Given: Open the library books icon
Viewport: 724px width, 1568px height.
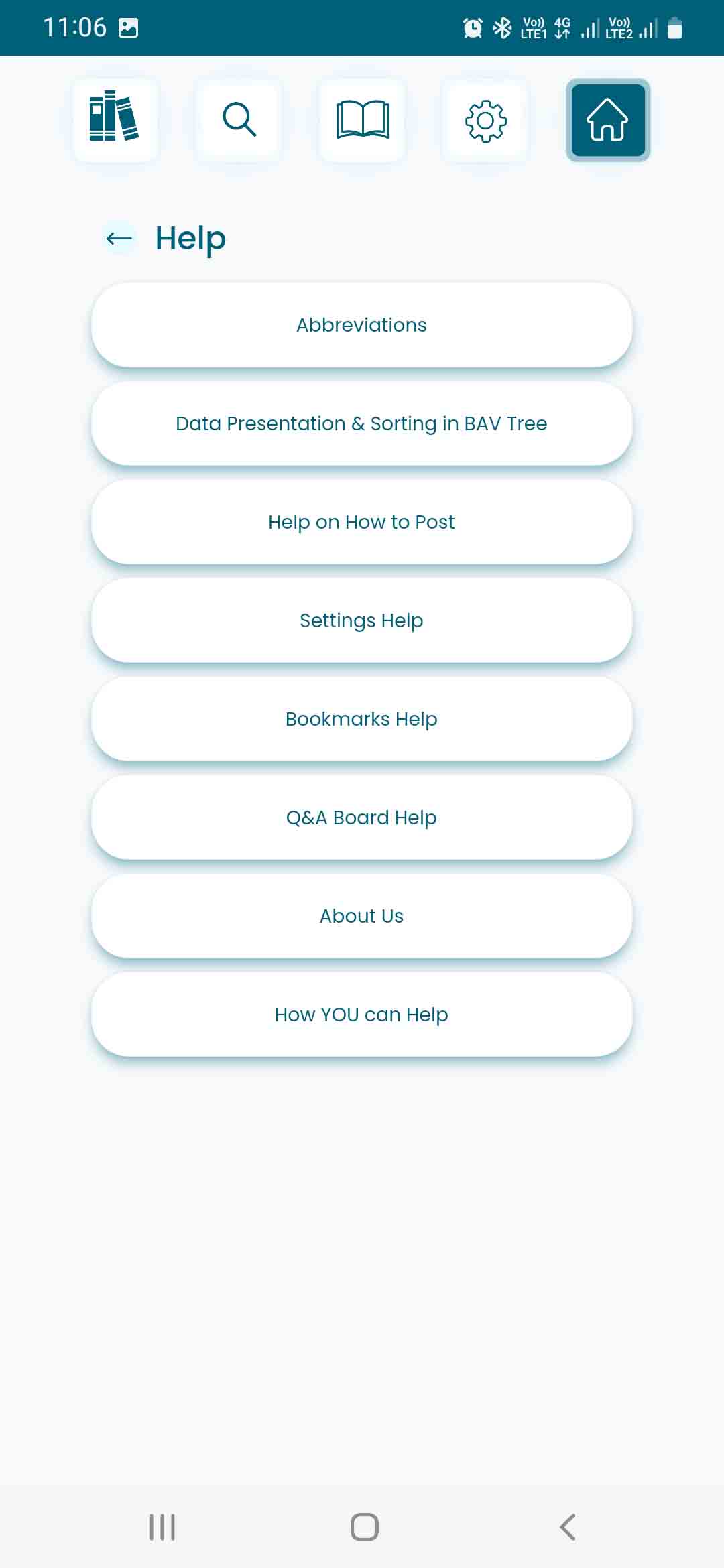Looking at the screenshot, I should tap(115, 120).
